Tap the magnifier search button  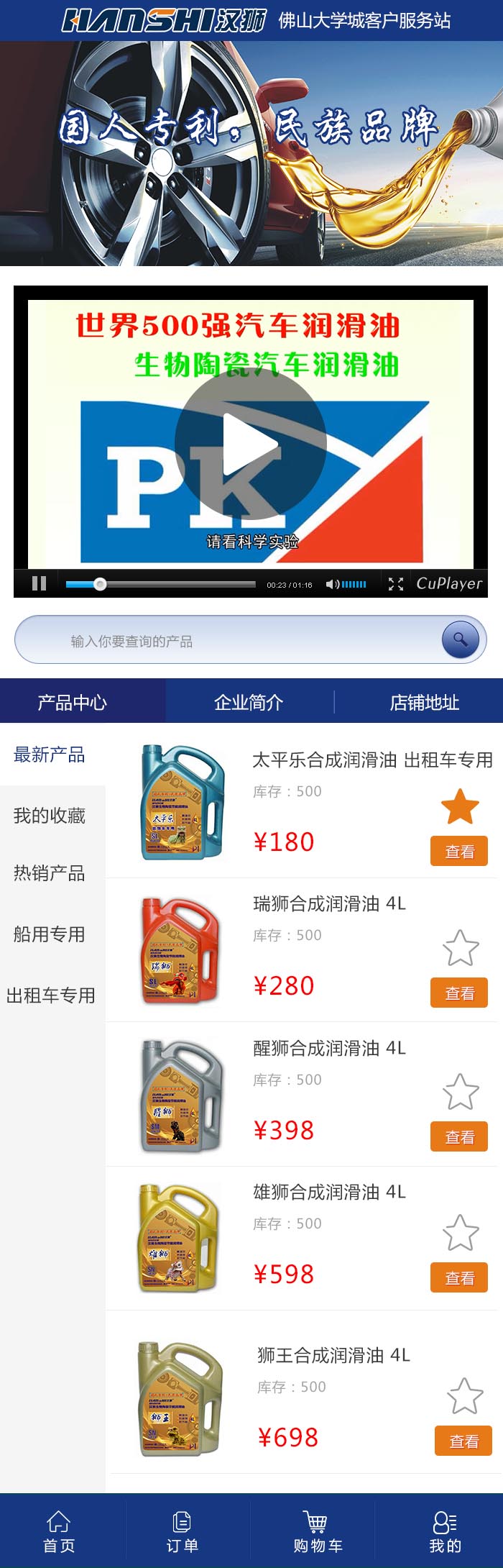[461, 639]
